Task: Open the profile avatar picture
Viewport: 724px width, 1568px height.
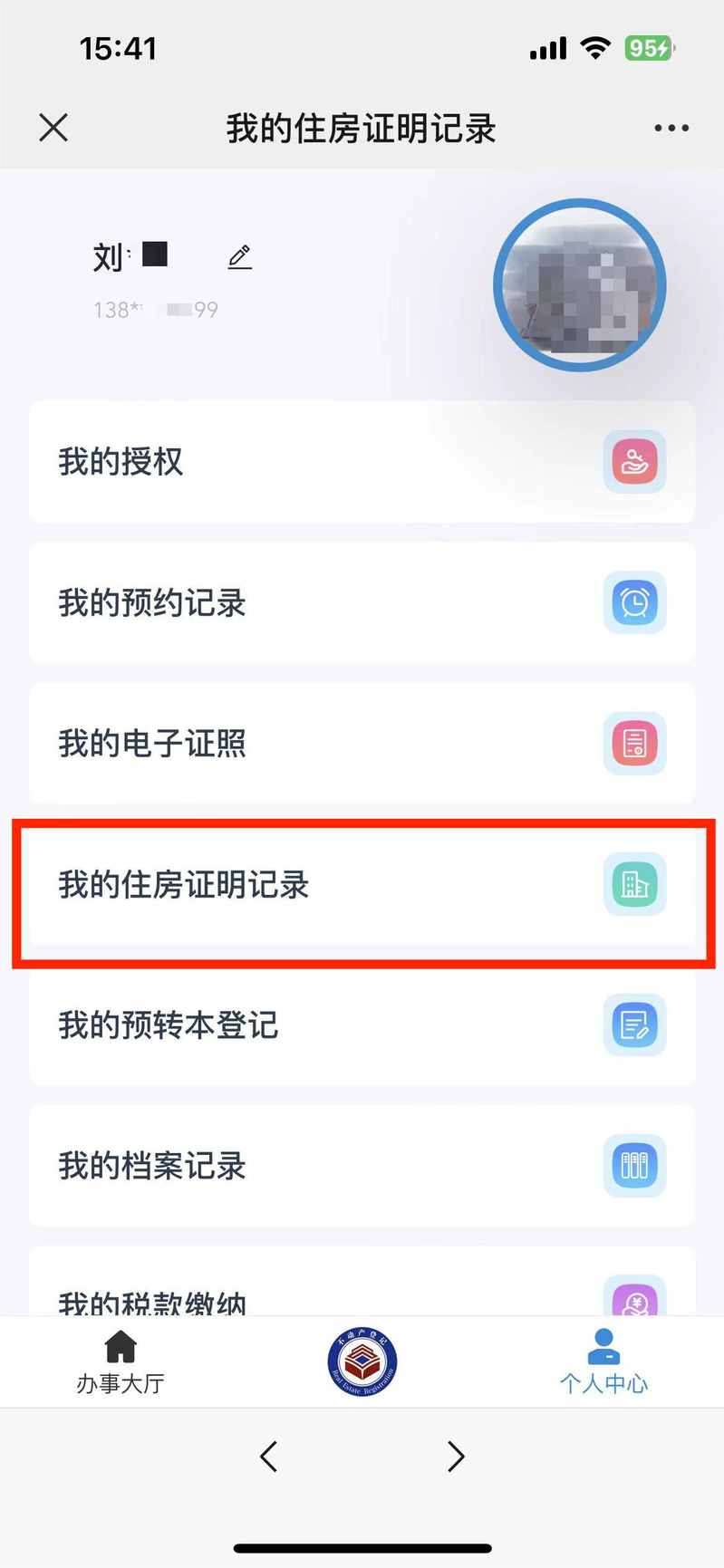Action: (580, 285)
